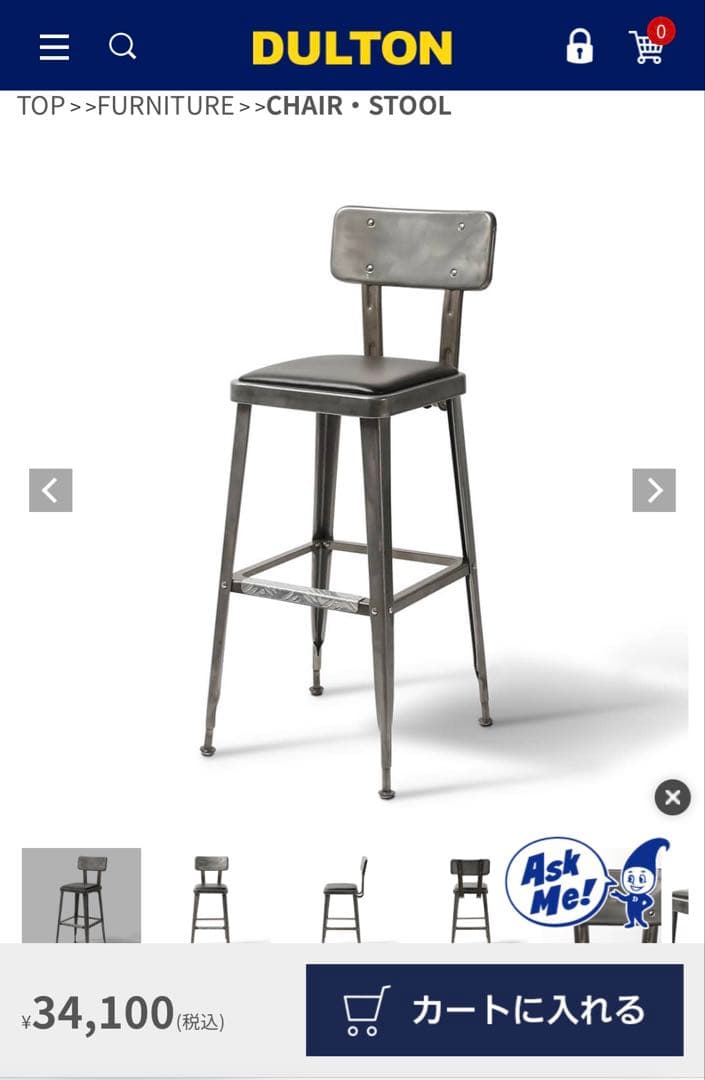Show the next product image
This screenshot has height=1080, width=705.
click(654, 490)
